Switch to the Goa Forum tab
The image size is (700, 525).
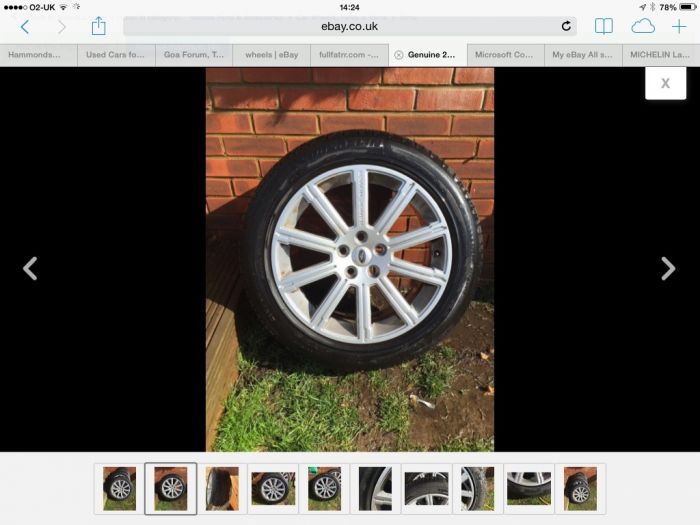[193, 55]
